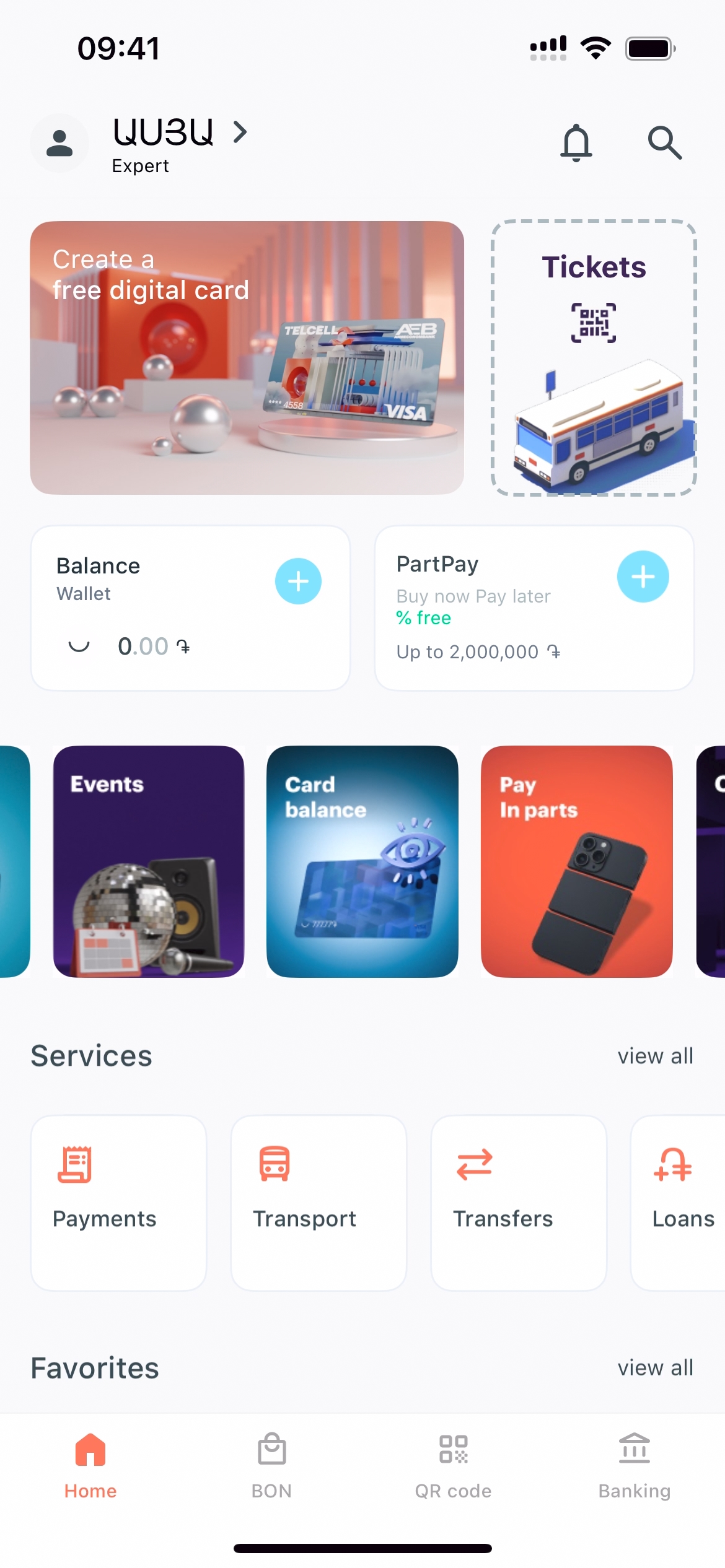Open the Tickets tile

(x=594, y=357)
